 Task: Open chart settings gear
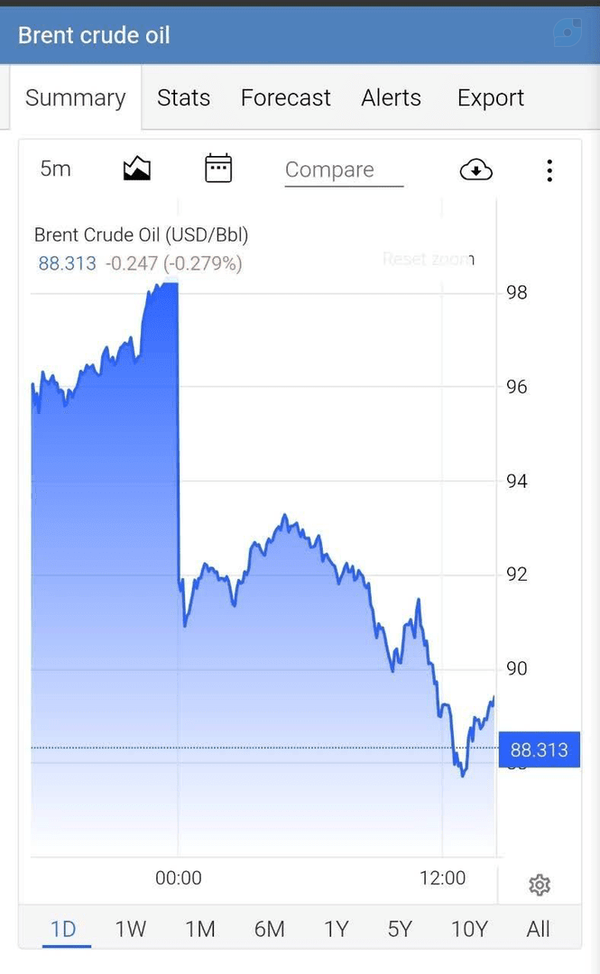pos(539,885)
